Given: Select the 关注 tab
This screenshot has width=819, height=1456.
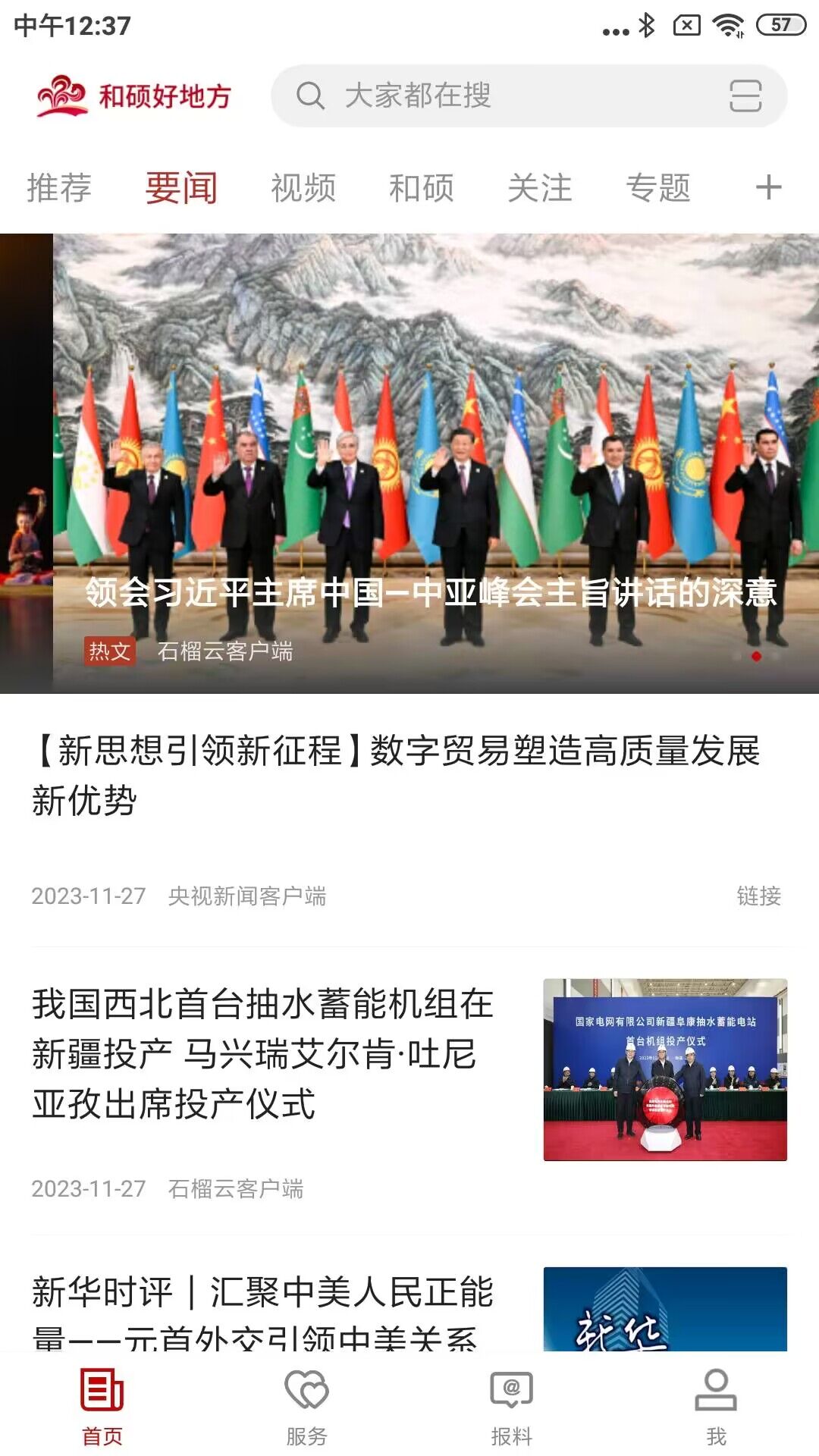Looking at the screenshot, I should (541, 189).
